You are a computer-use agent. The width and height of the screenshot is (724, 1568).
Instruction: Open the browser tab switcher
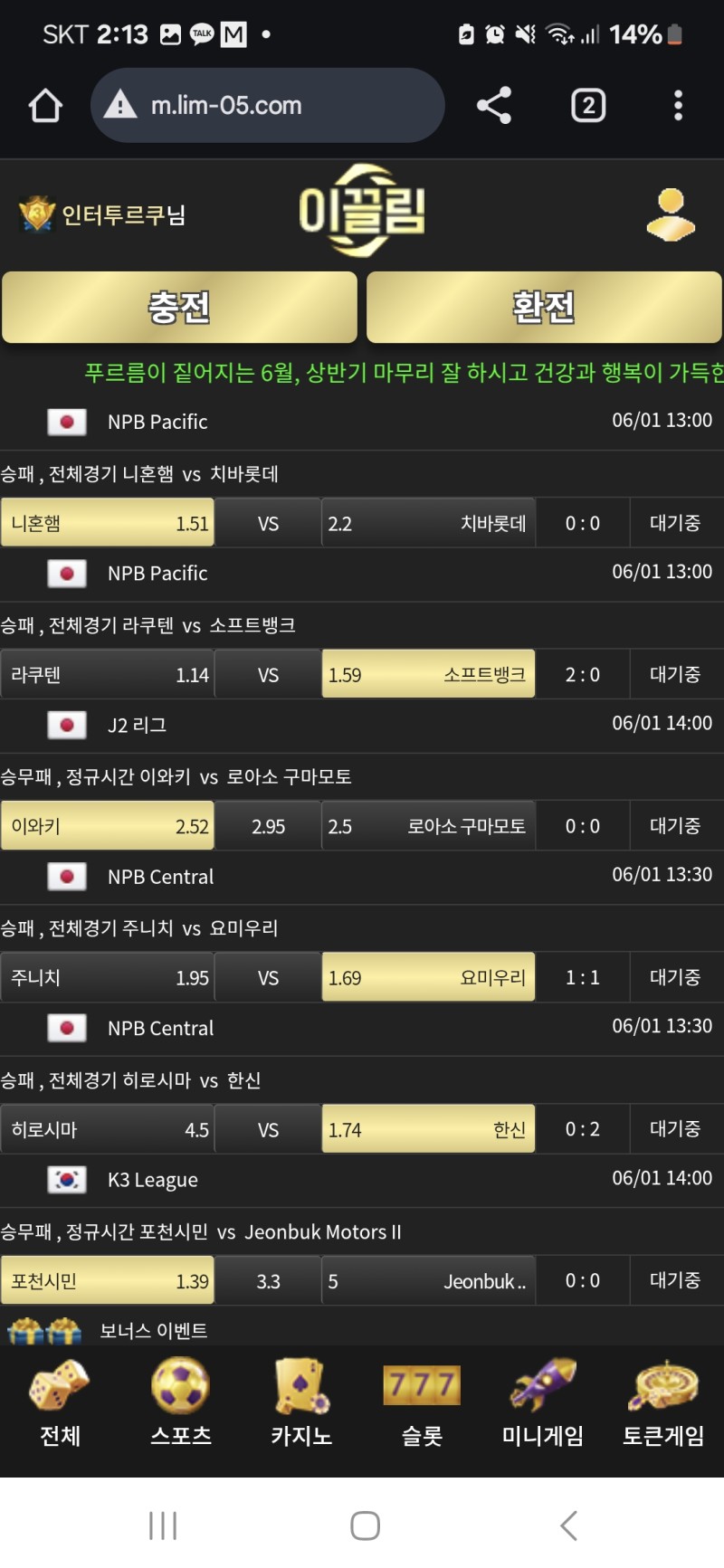click(588, 106)
